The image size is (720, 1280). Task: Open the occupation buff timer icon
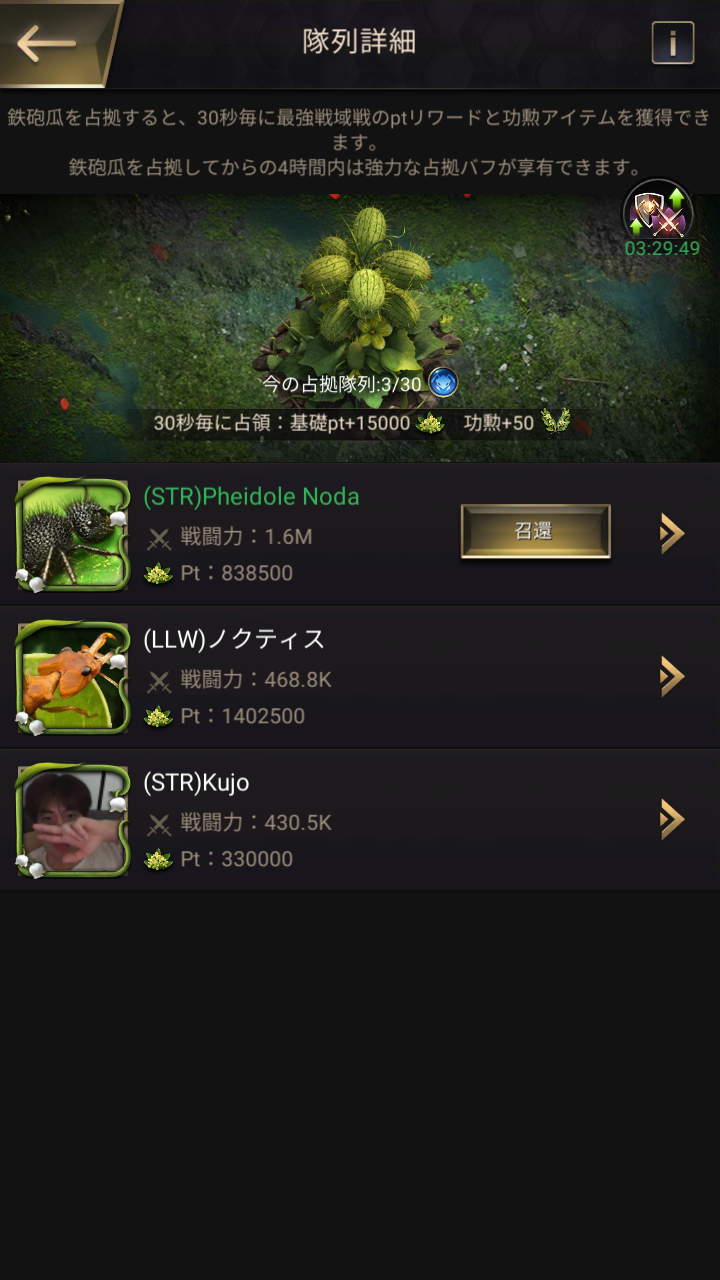(658, 212)
